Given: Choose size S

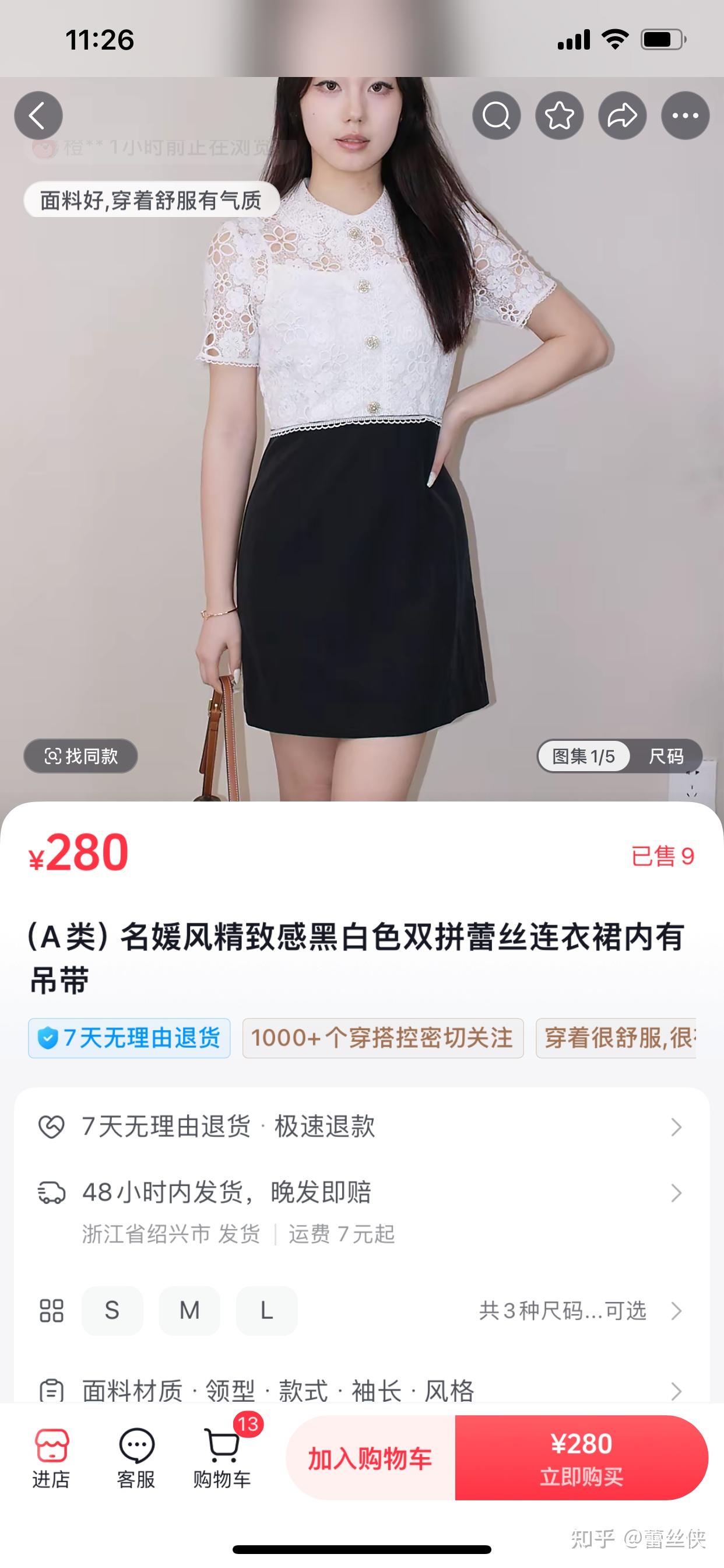Looking at the screenshot, I should 112,1311.
